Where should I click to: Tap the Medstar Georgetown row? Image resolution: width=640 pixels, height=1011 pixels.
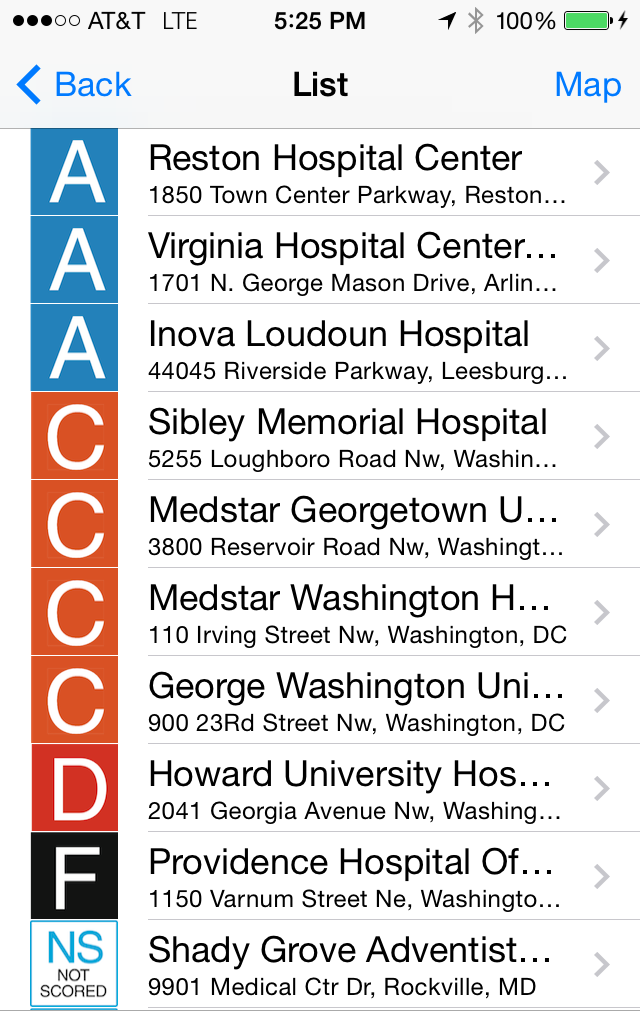point(356,525)
